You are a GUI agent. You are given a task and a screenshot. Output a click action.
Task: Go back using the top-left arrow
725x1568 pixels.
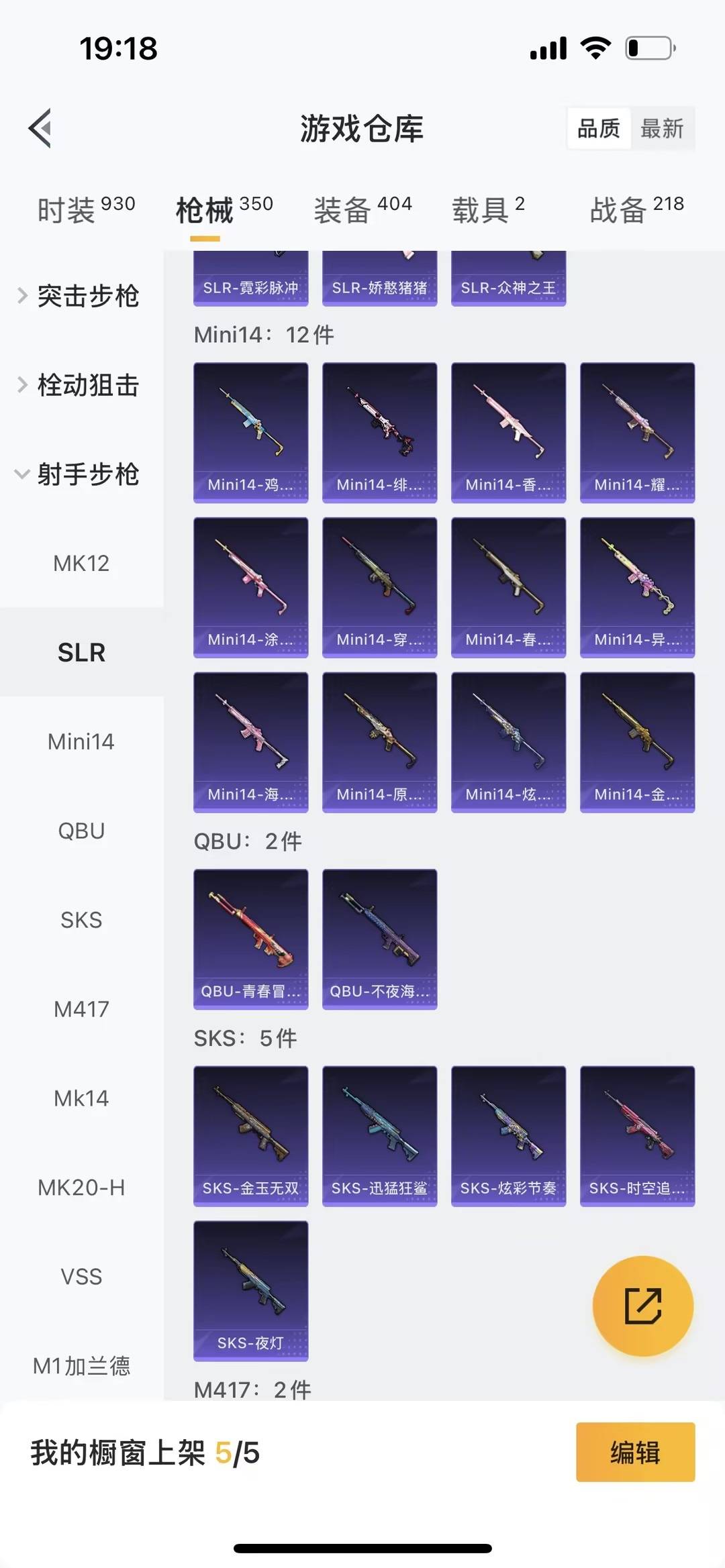pyautogui.click(x=40, y=127)
